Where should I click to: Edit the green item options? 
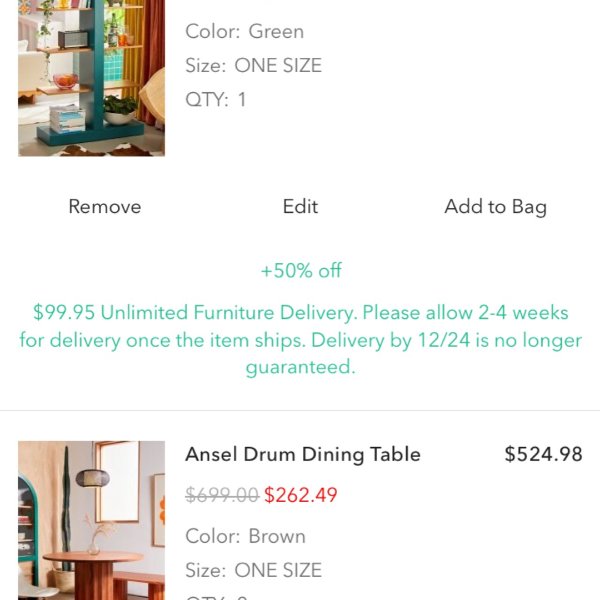300,207
